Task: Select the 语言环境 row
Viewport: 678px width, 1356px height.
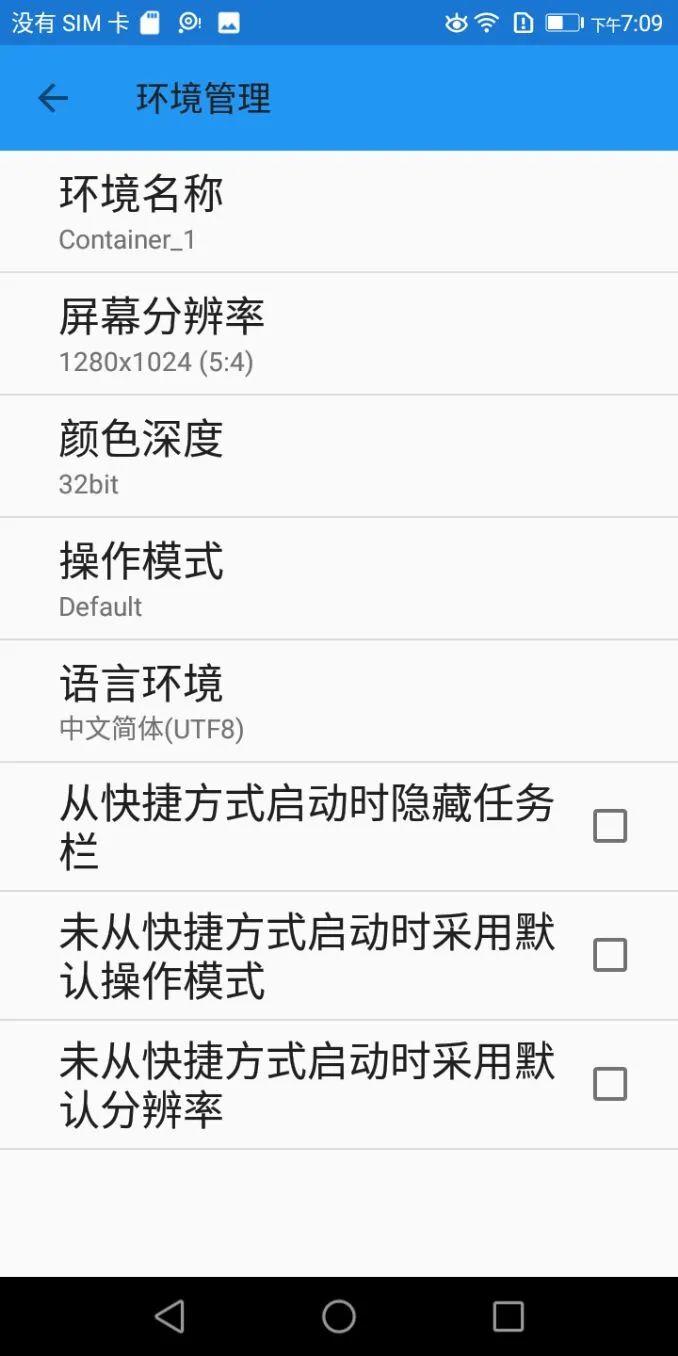Action: point(339,701)
